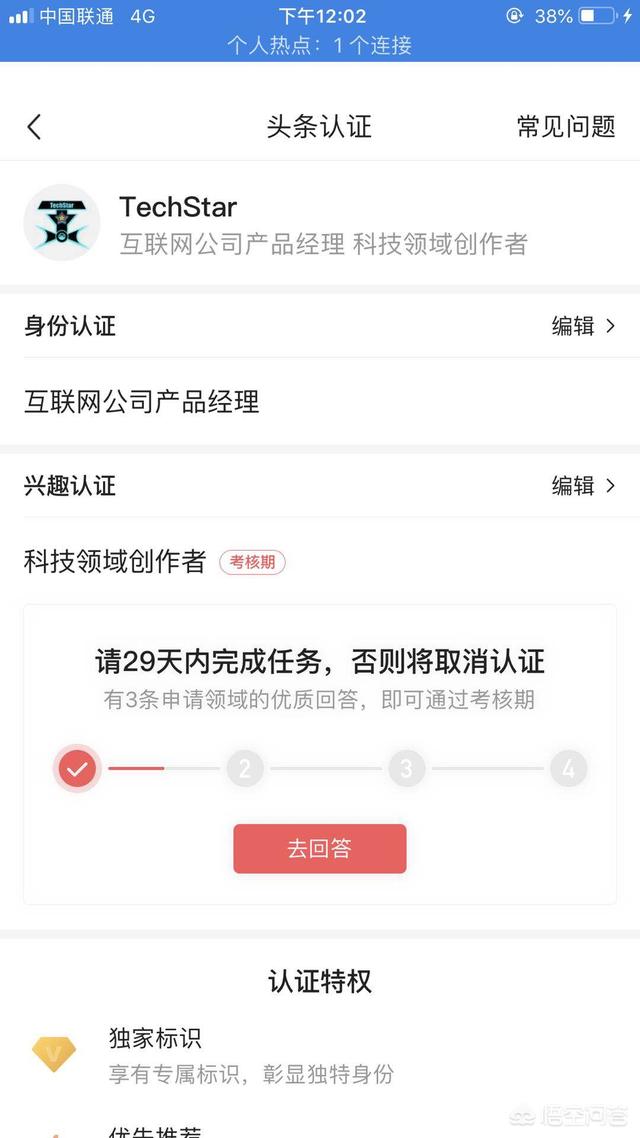Image resolution: width=640 pixels, height=1138 pixels.
Task: Edit the 身份认证 section
Action: (x=583, y=326)
